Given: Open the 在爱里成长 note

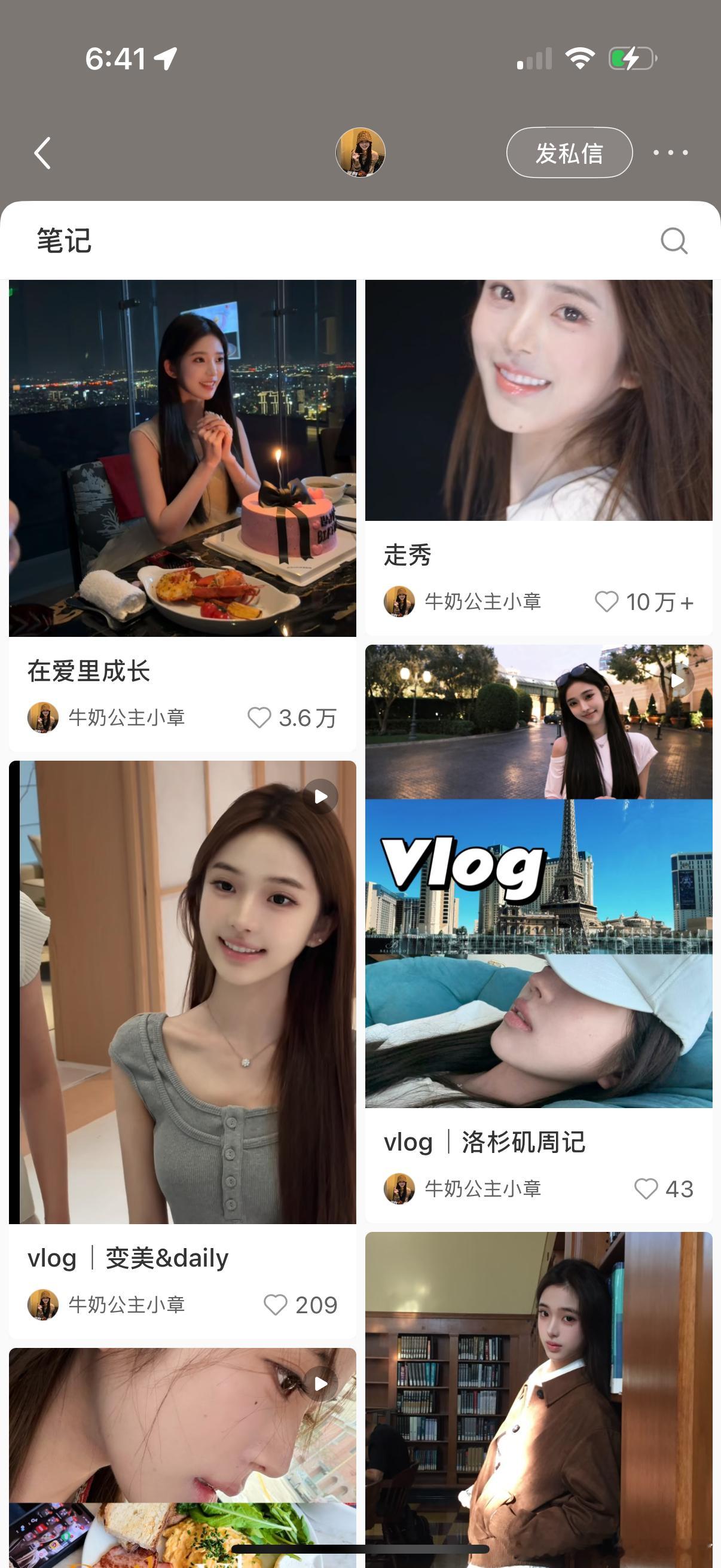Looking at the screenshot, I should [182, 457].
